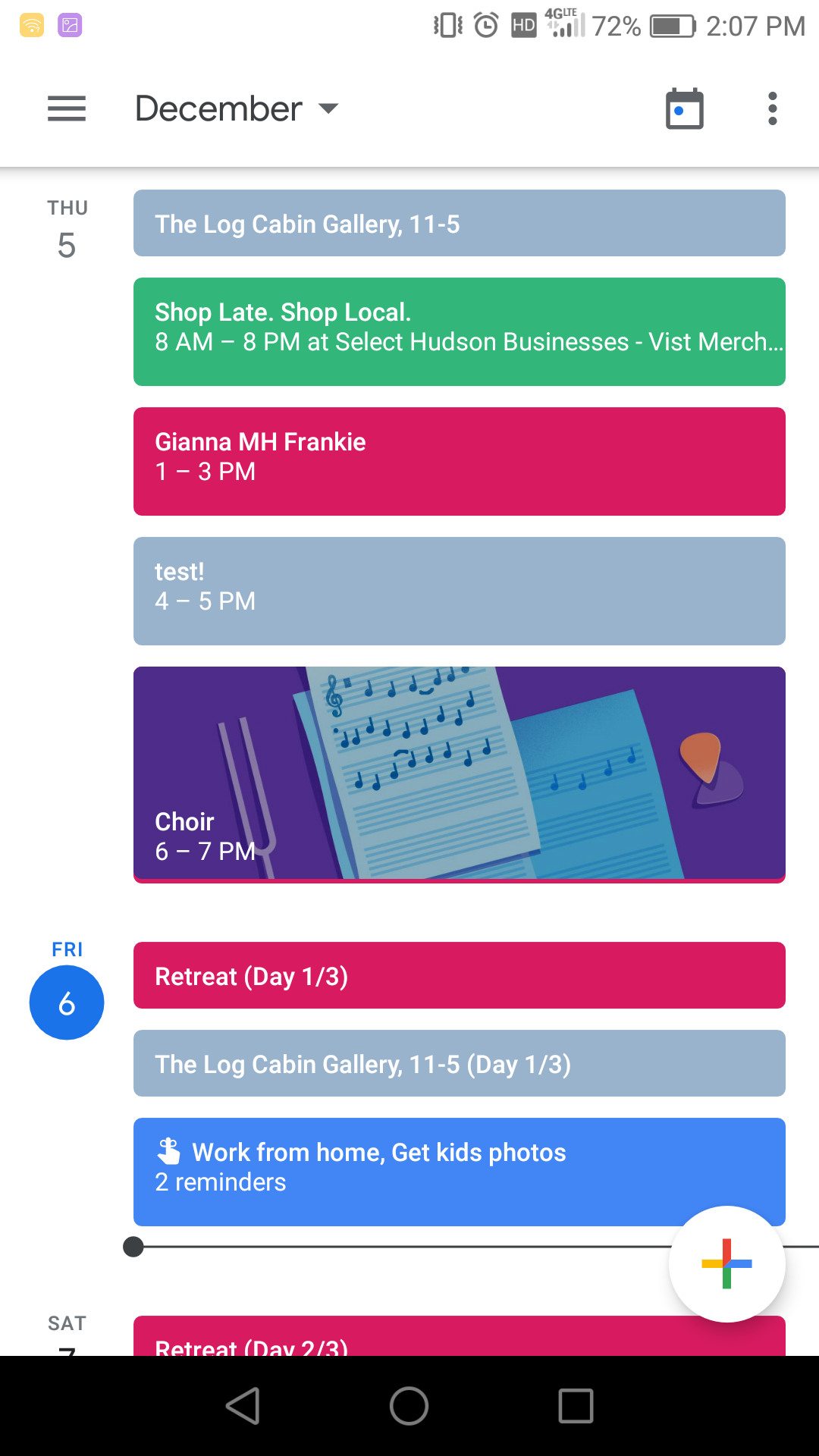Open Shop Late. Shop Local. event
Image resolution: width=819 pixels, height=1456 pixels.
pos(459,331)
